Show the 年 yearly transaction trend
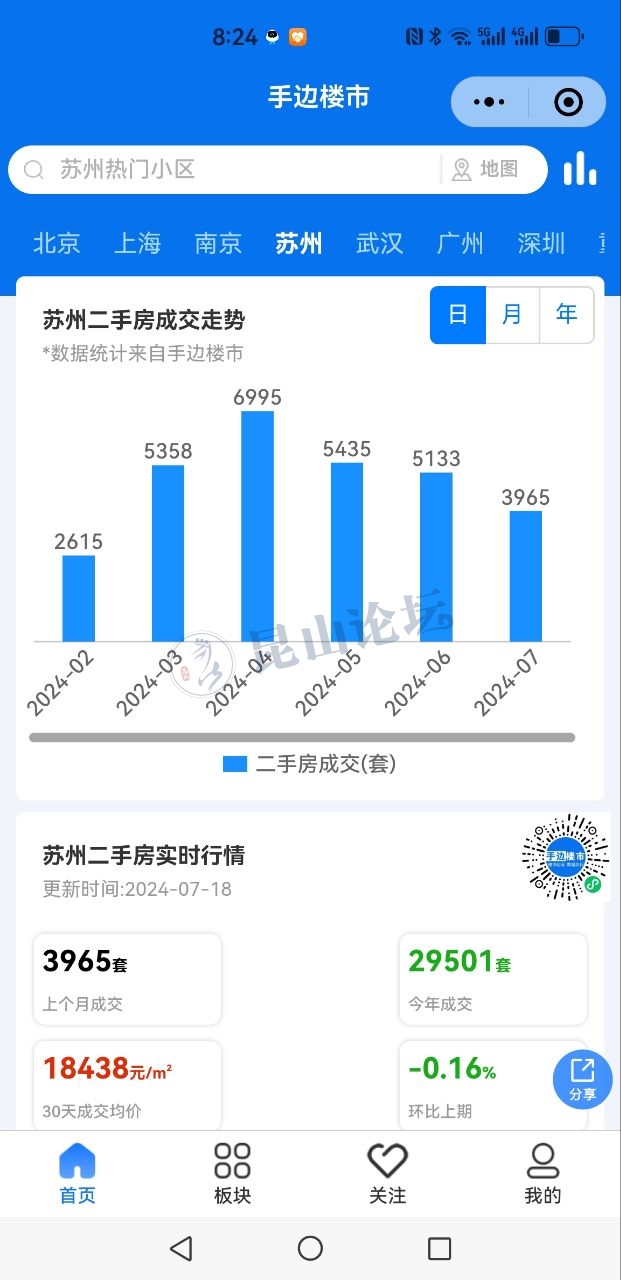This screenshot has height=1280, width=621. (567, 315)
